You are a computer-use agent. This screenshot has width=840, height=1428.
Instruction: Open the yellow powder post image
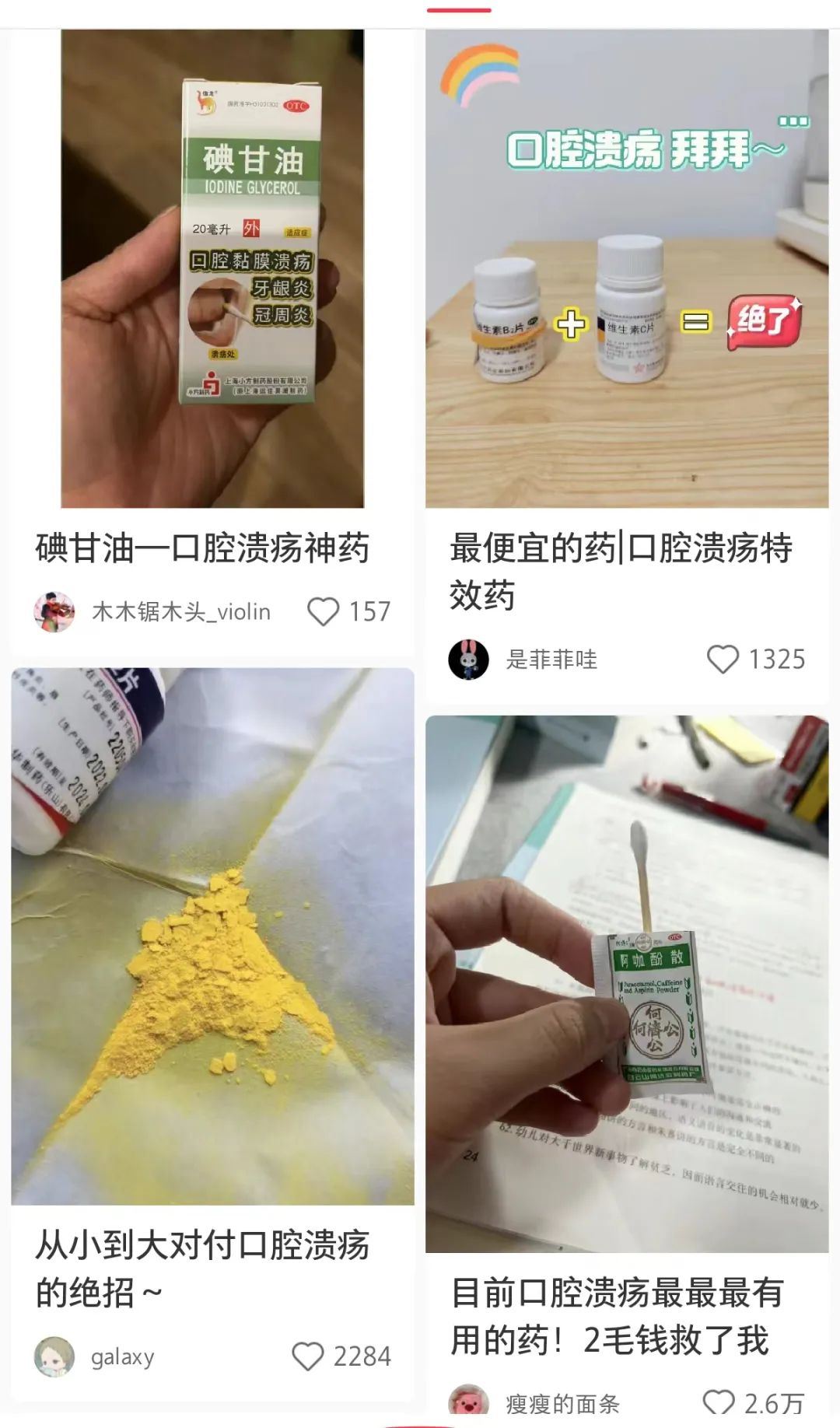[212, 936]
